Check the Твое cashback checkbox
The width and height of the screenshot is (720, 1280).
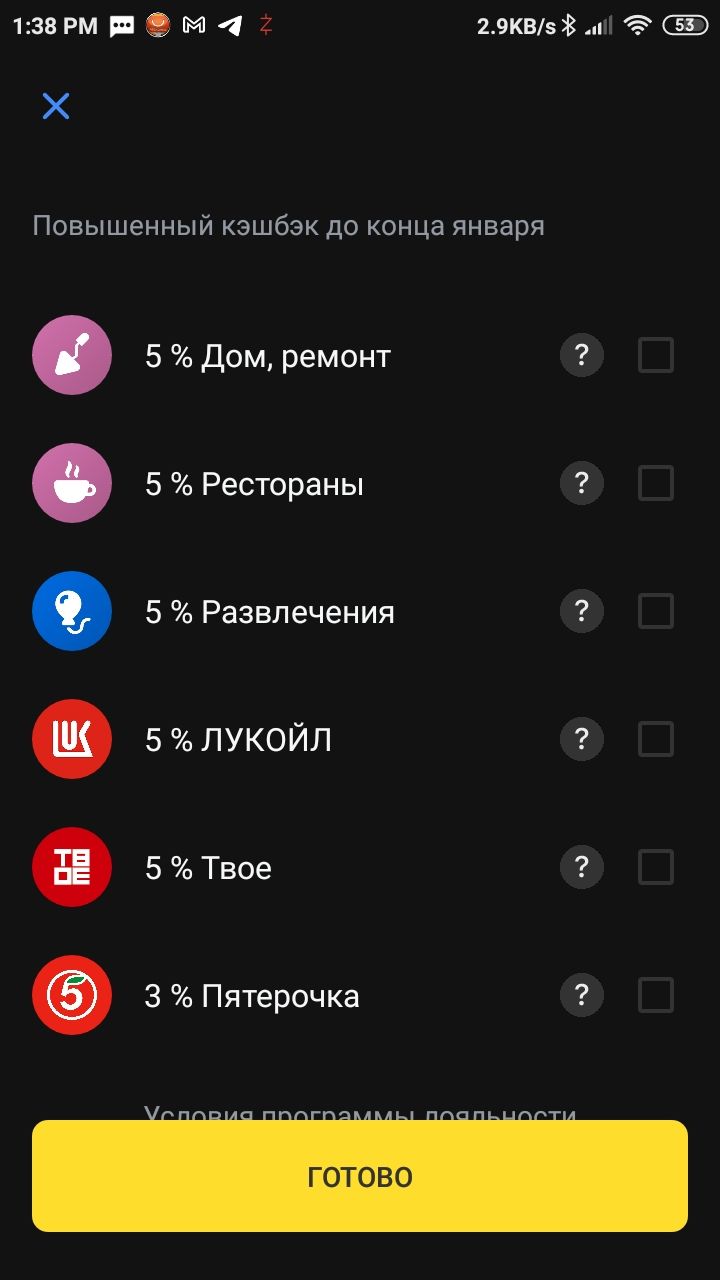(x=656, y=867)
